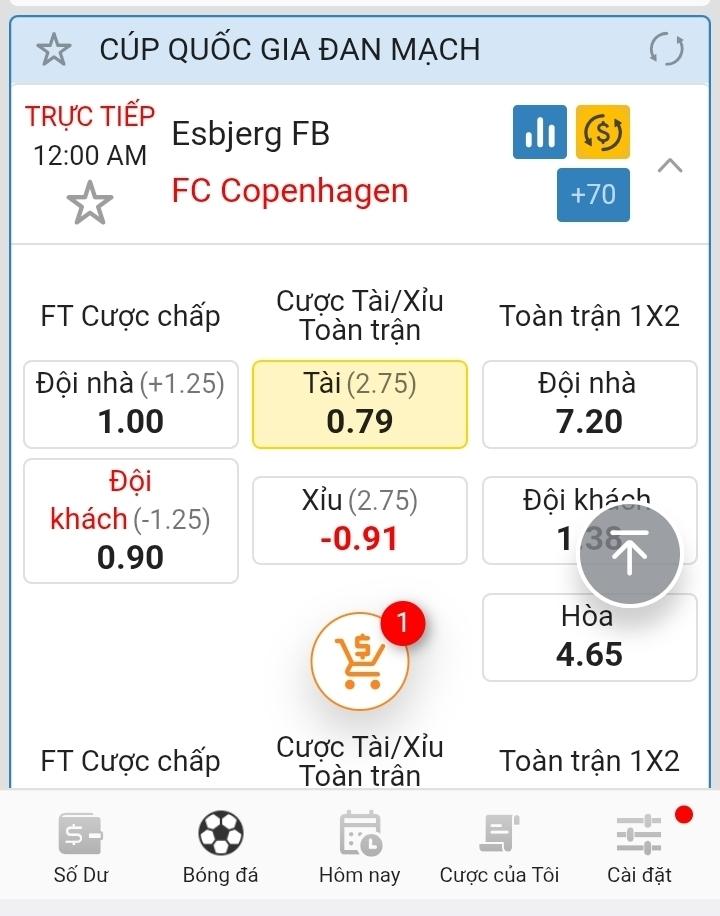Jump back to top of page
Image resolution: width=720 pixels, height=916 pixels.
pos(629,555)
